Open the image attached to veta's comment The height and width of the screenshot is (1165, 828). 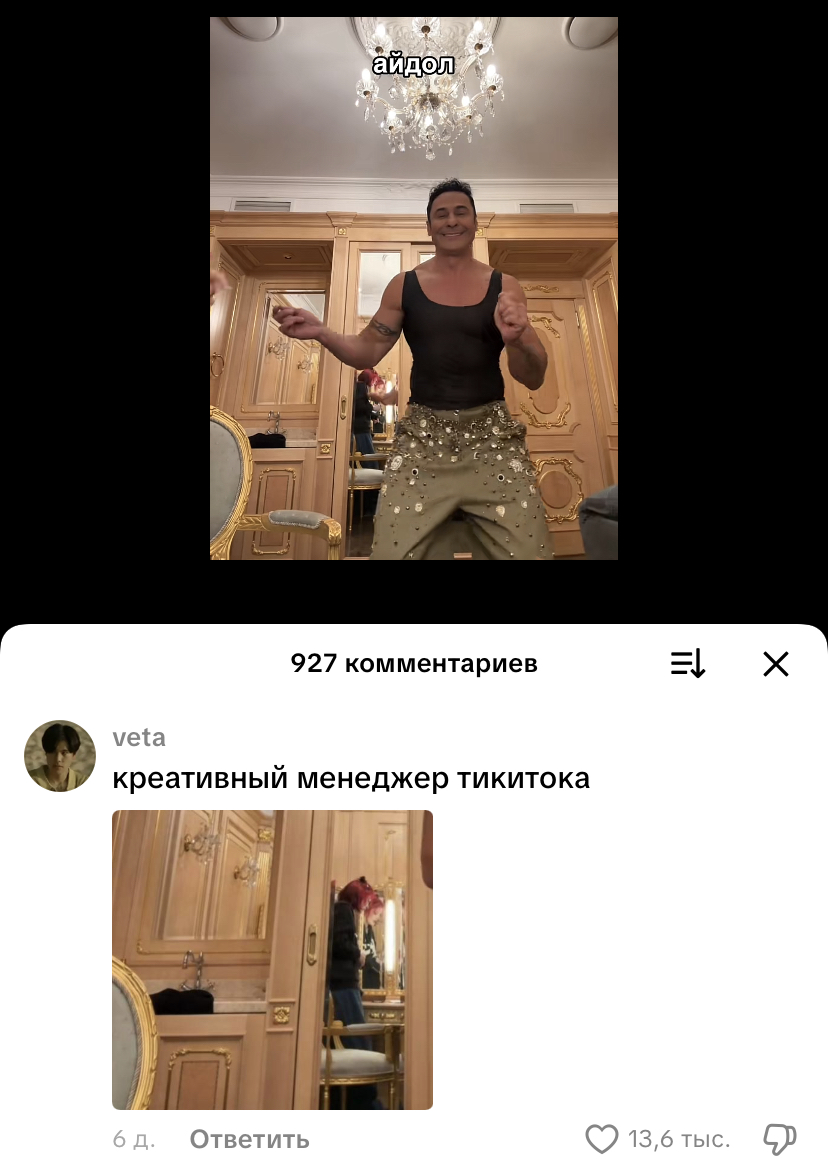pyautogui.click(x=272, y=959)
